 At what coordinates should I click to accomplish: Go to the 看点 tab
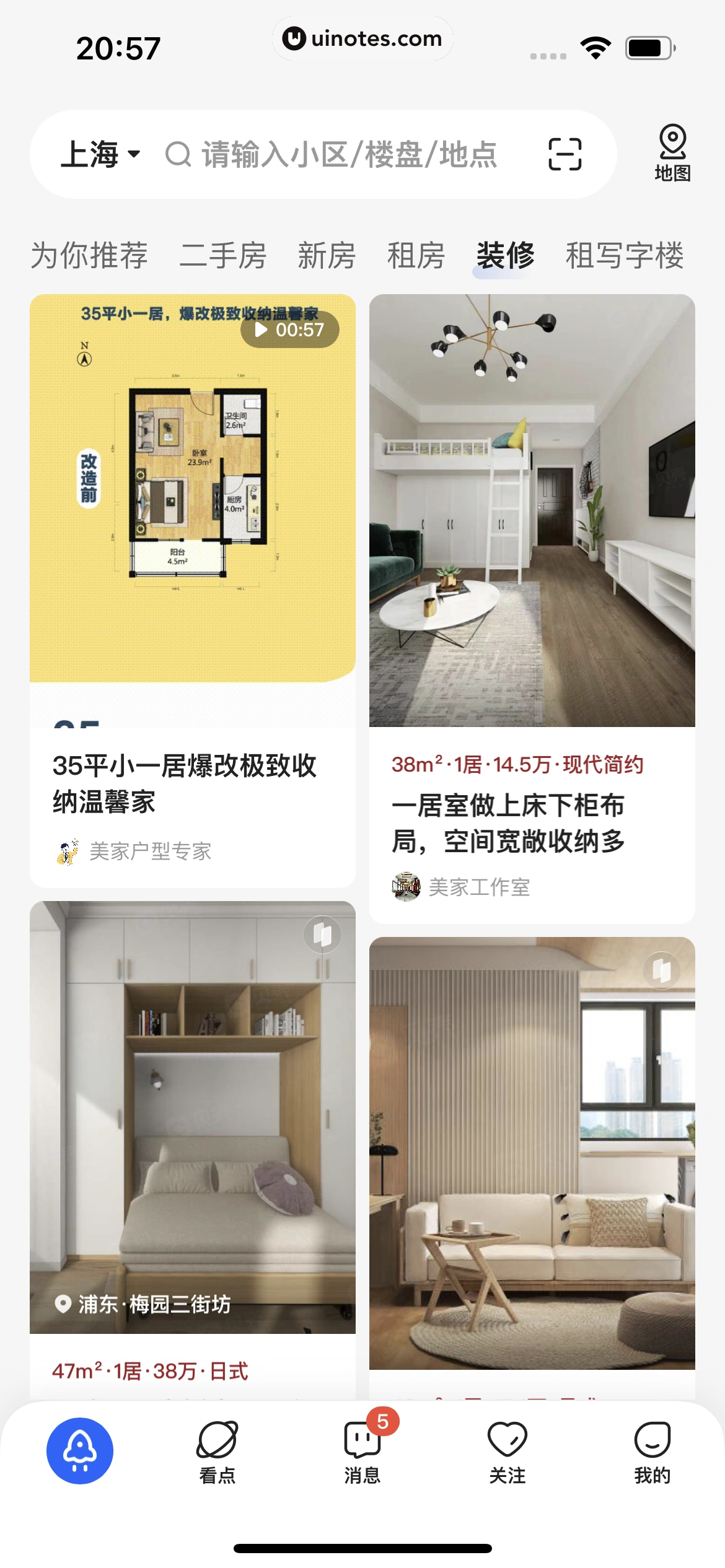click(x=217, y=1452)
